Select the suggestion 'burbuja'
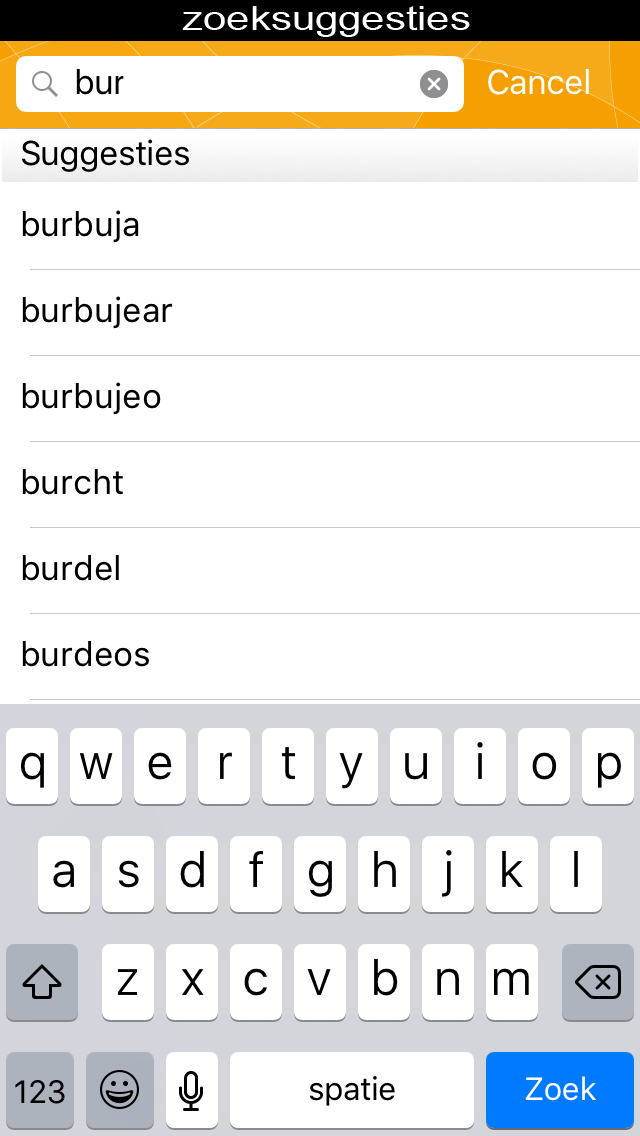The height and width of the screenshot is (1136, 640). click(320, 225)
